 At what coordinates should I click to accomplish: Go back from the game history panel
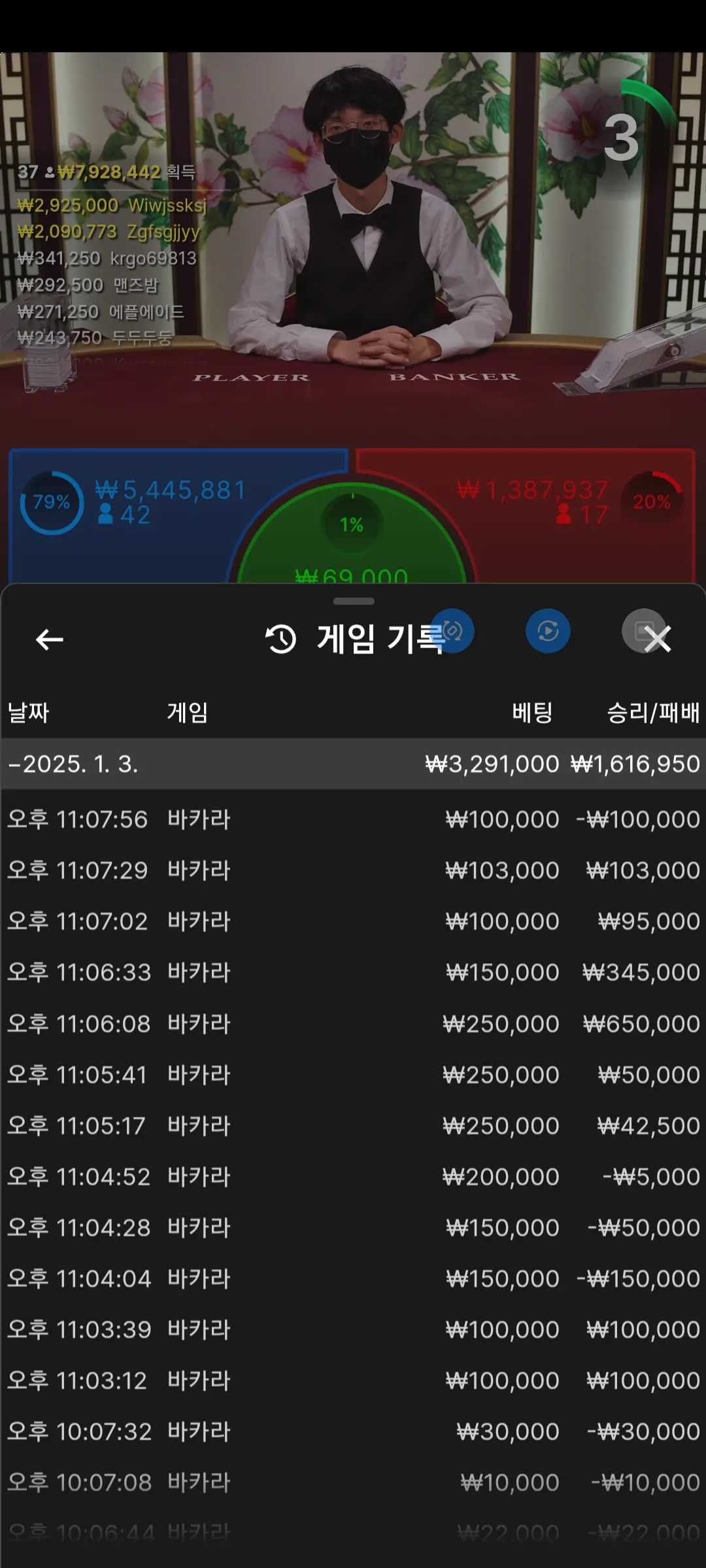(50, 639)
